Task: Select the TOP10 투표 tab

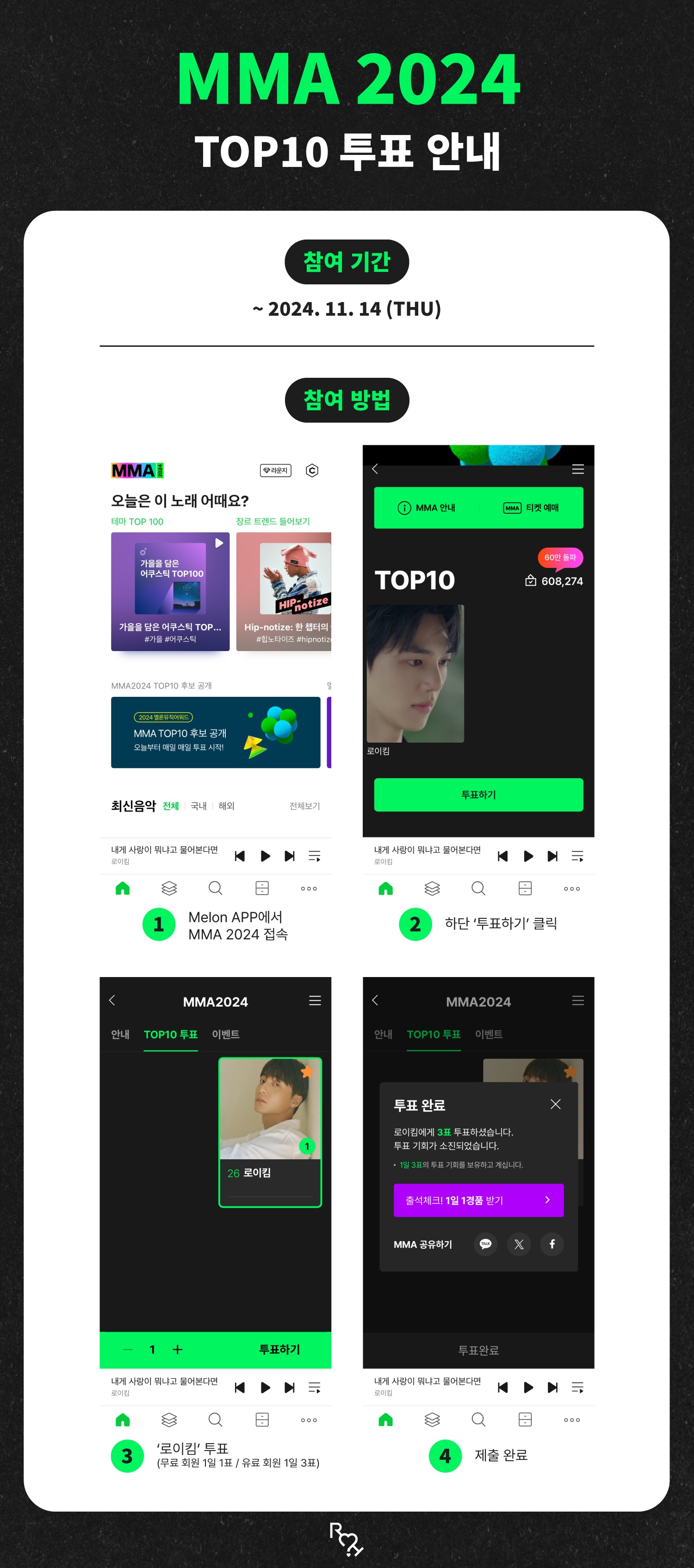Action: tap(172, 1033)
